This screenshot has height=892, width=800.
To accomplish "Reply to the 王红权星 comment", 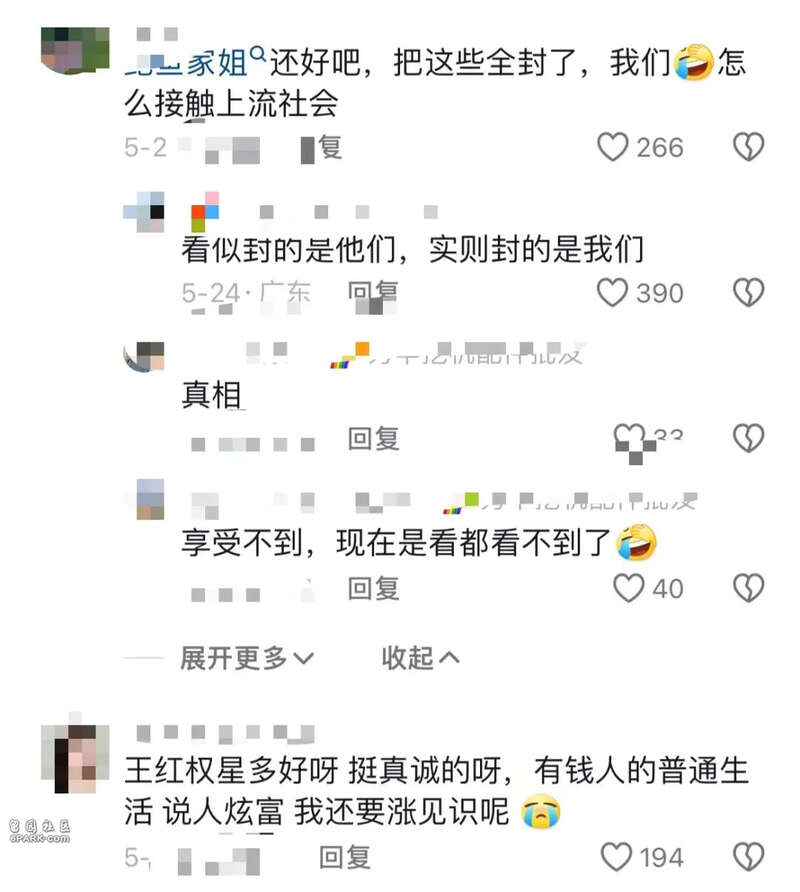I will (x=345, y=857).
